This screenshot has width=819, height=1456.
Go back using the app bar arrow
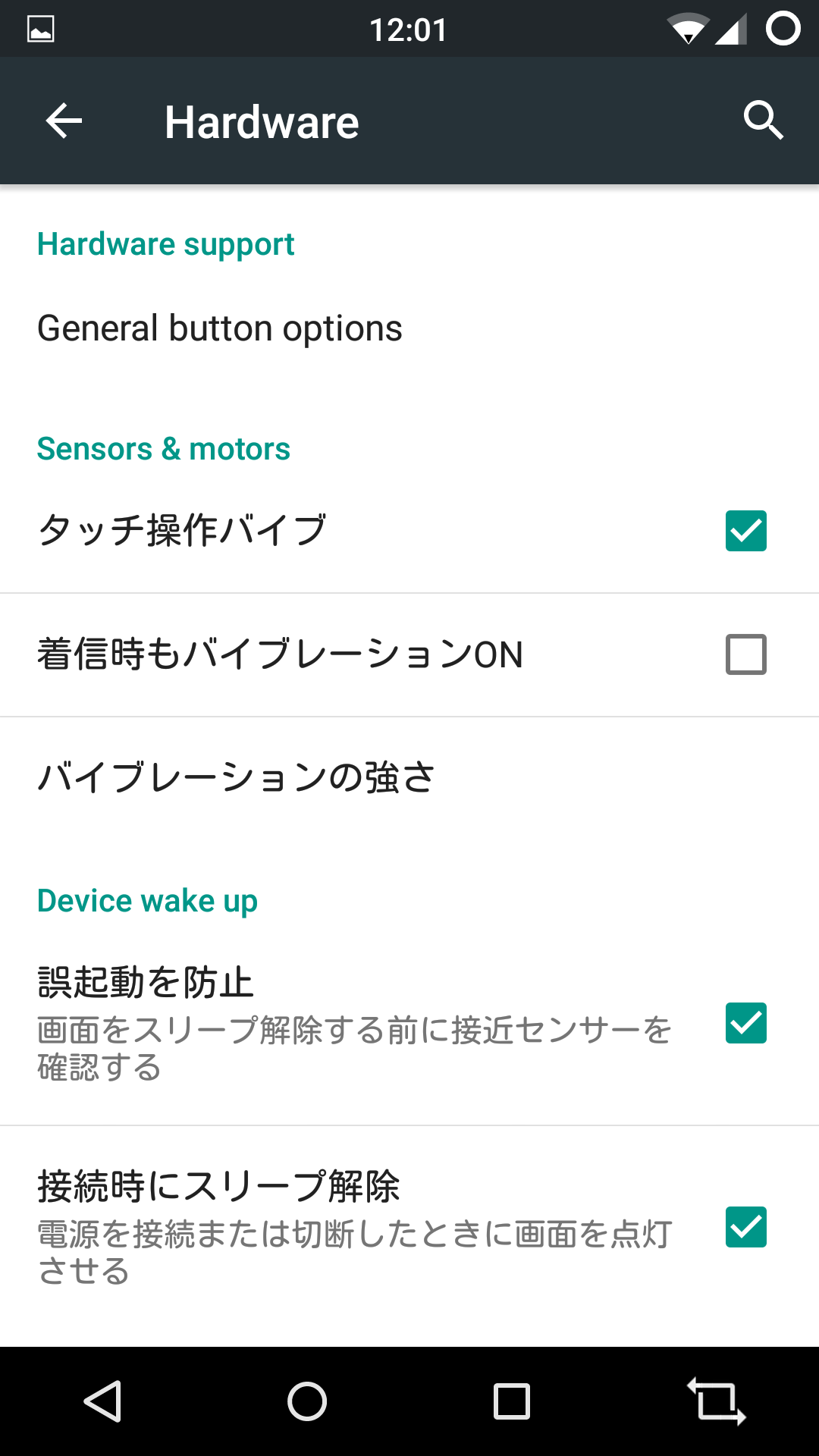tap(64, 121)
